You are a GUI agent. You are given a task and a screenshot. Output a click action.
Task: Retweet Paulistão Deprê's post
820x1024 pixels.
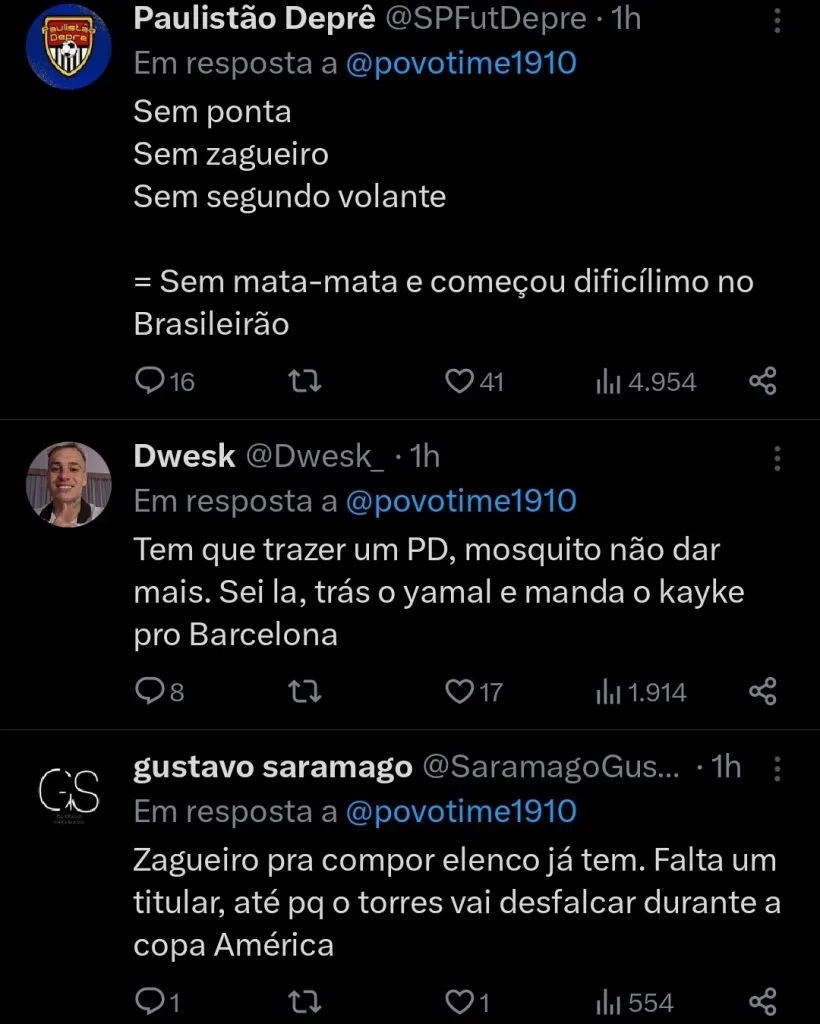point(305,381)
